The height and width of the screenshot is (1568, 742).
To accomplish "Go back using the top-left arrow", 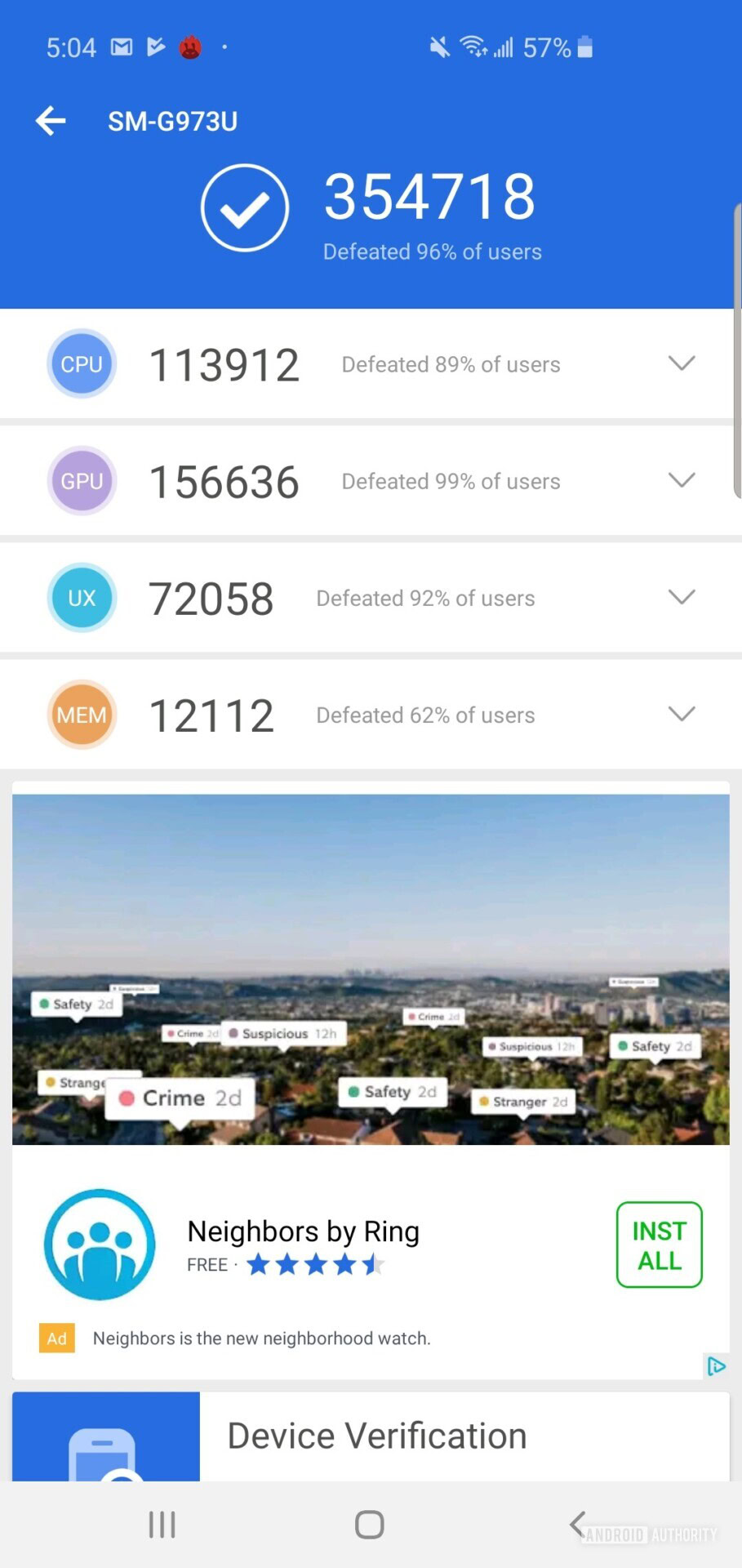I will (51, 121).
